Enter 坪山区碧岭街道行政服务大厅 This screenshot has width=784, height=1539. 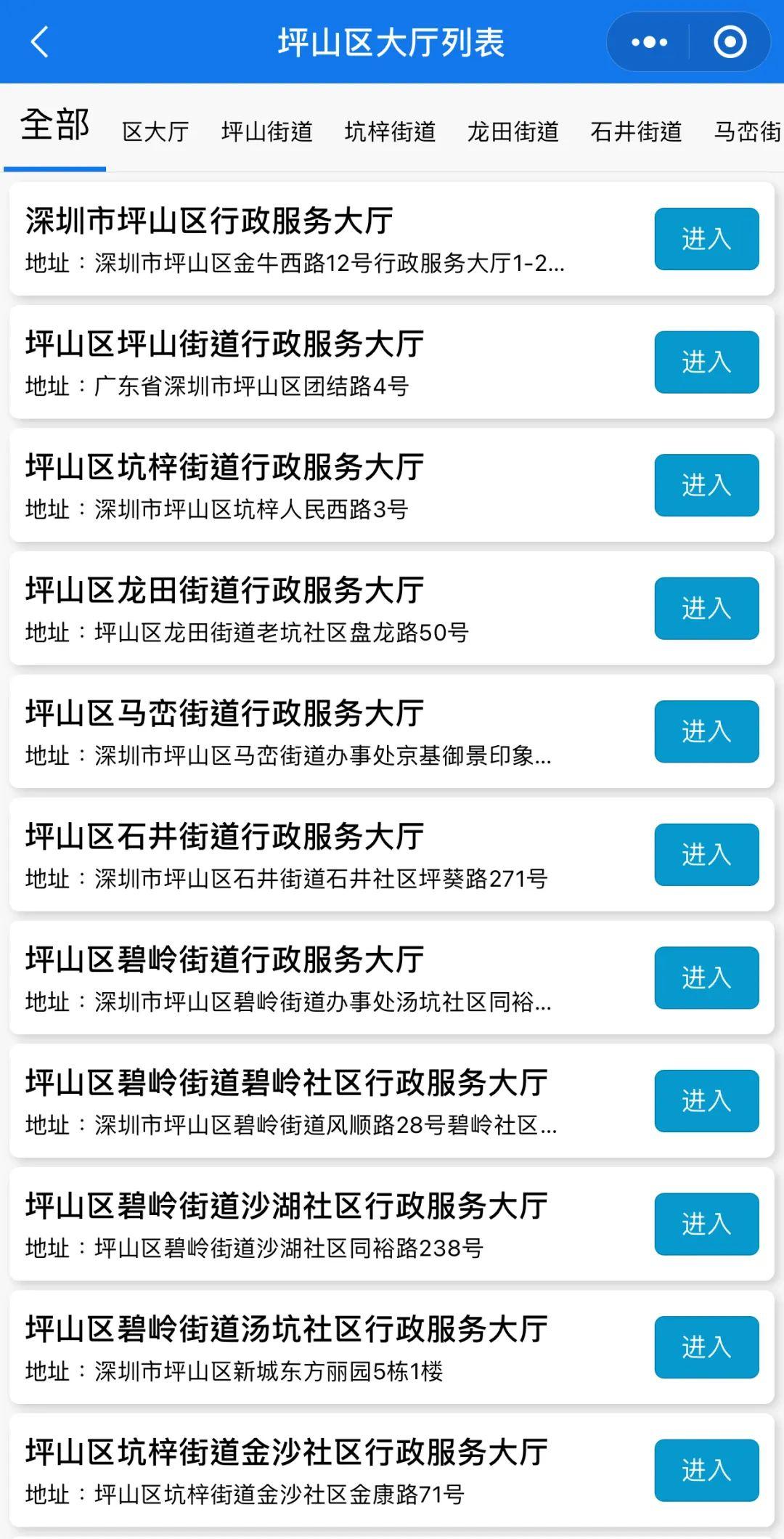[706, 978]
